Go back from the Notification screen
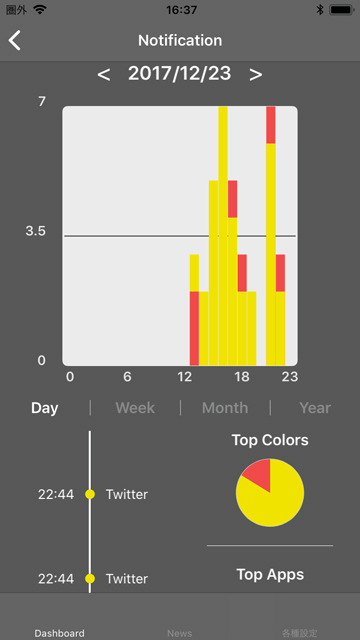This screenshot has height=640, width=360. coord(15,40)
